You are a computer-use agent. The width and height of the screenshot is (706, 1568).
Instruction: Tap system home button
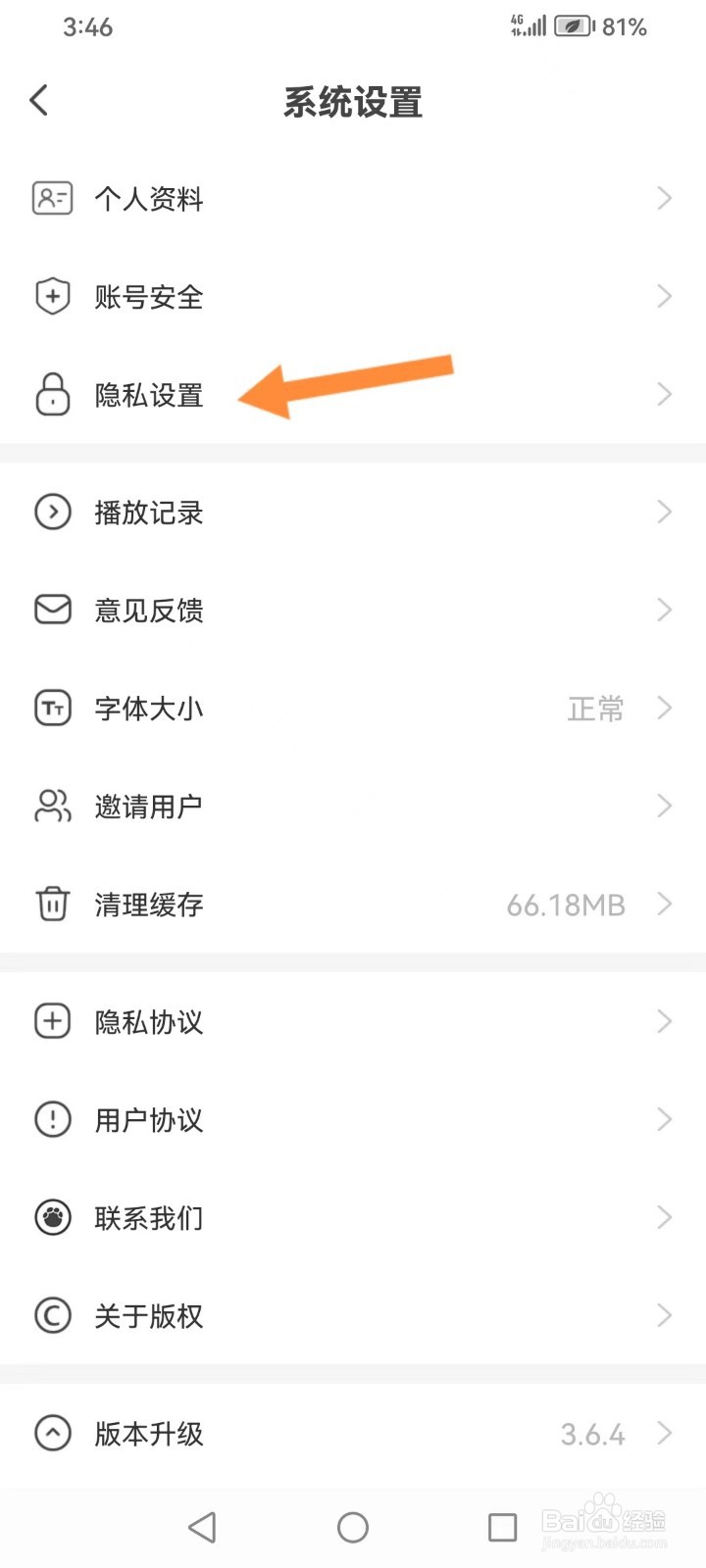tap(353, 1527)
